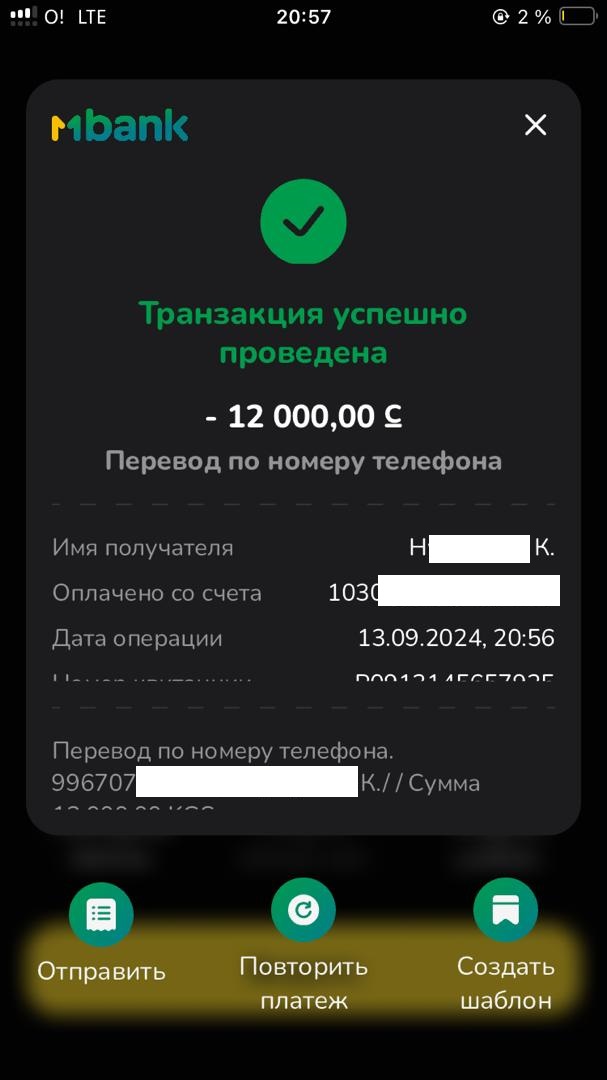Close the transaction receipt dialog
Viewport: 607px width, 1080px height.
(x=536, y=125)
